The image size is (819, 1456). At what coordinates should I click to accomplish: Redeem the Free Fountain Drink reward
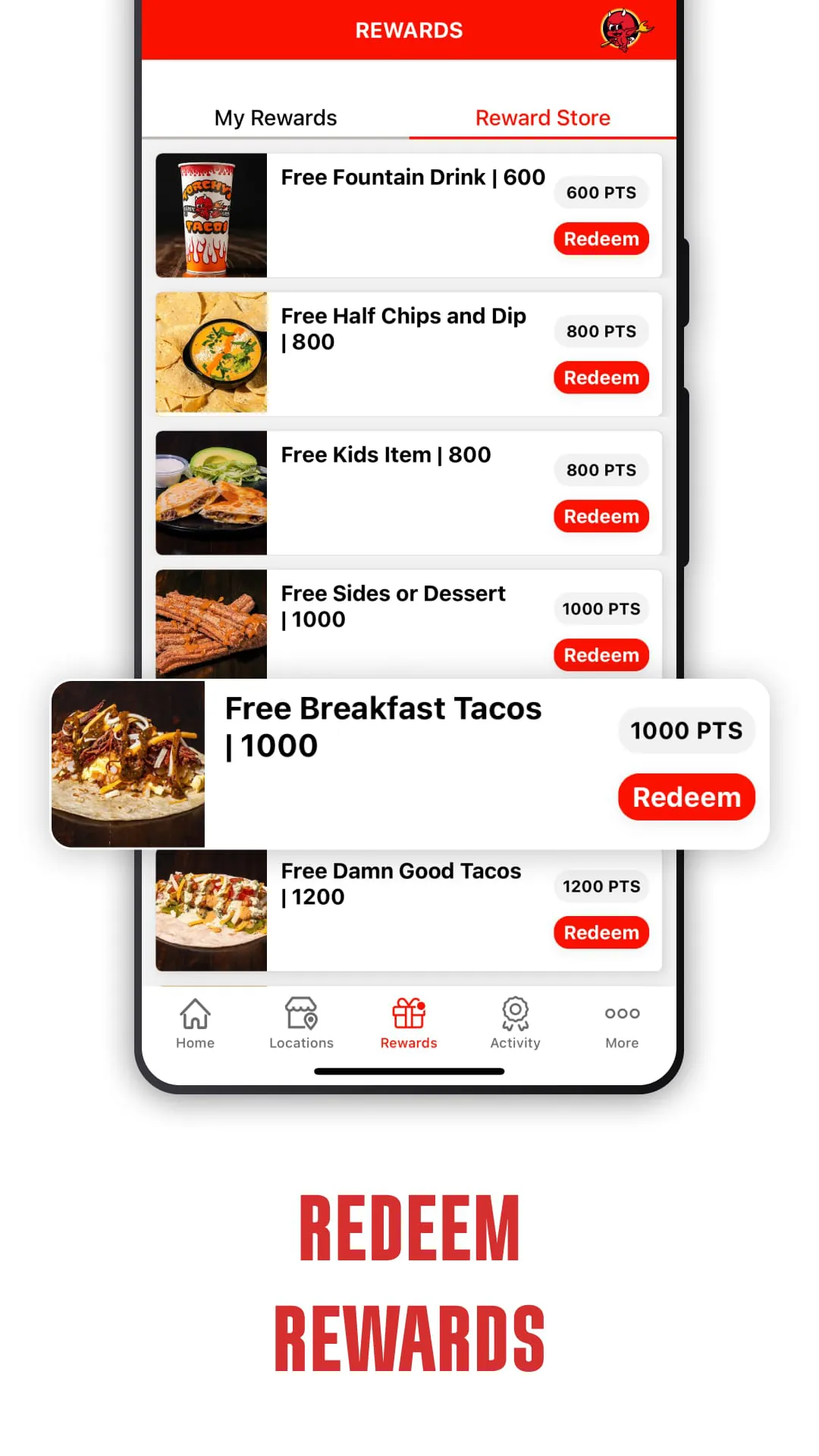click(x=601, y=238)
